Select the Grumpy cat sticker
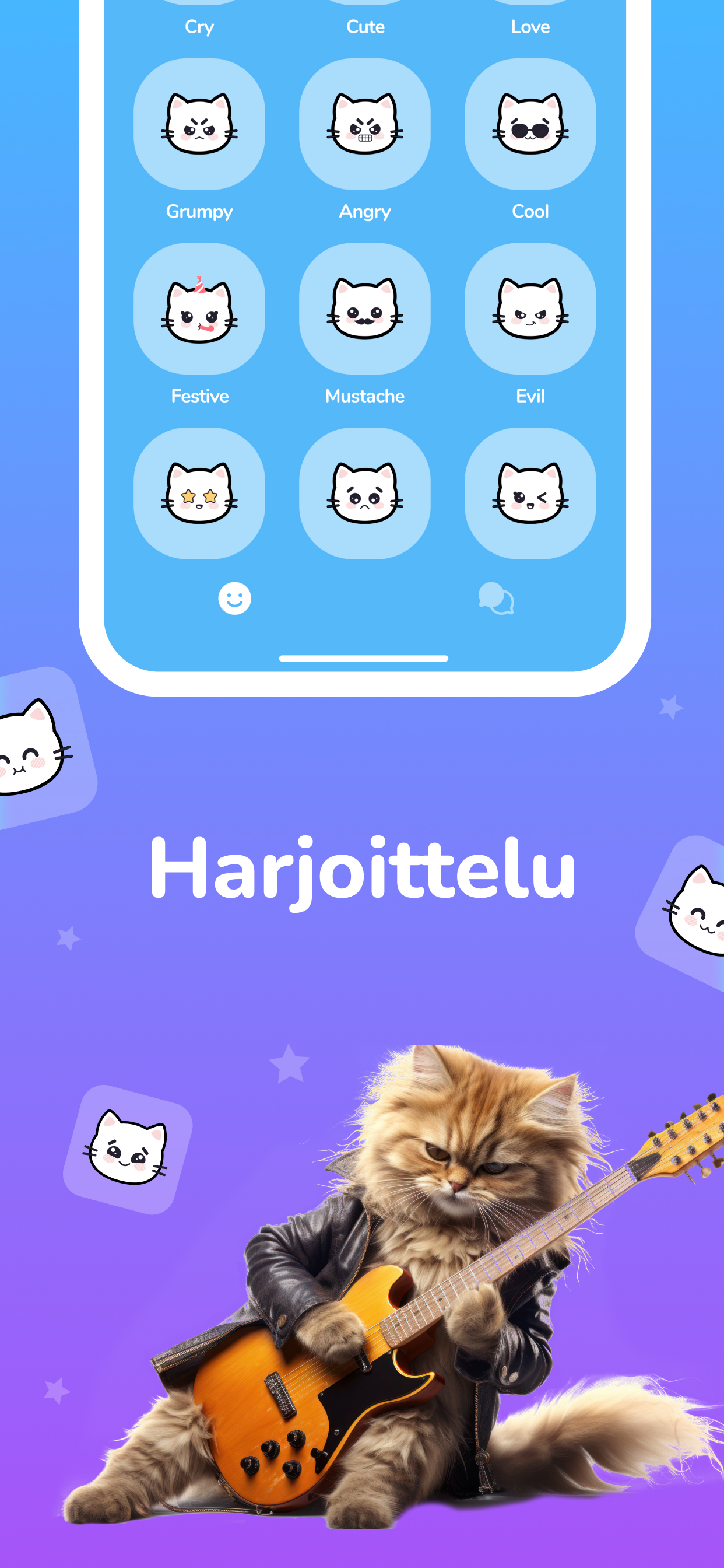This screenshot has width=724, height=1568. click(201, 126)
